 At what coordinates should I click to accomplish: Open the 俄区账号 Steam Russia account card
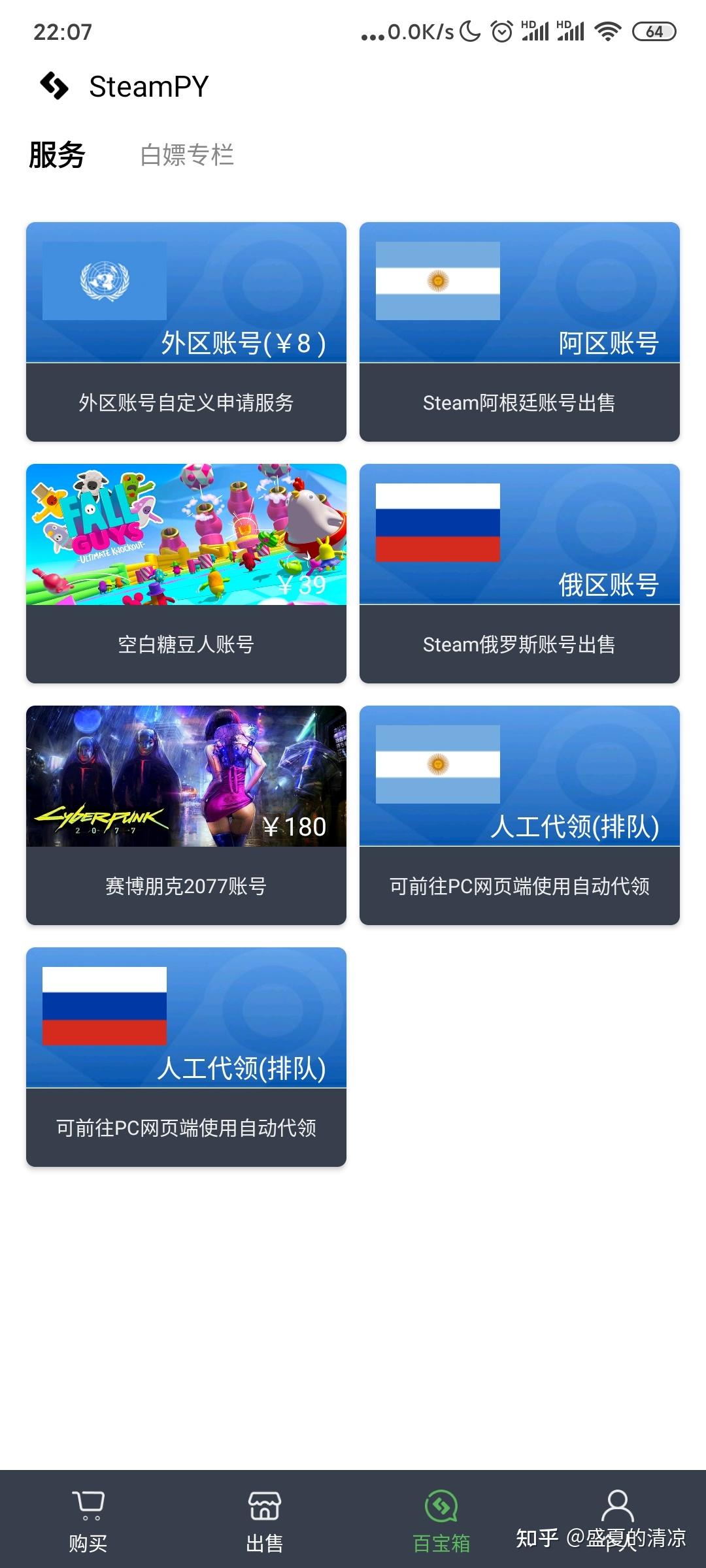click(x=520, y=574)
